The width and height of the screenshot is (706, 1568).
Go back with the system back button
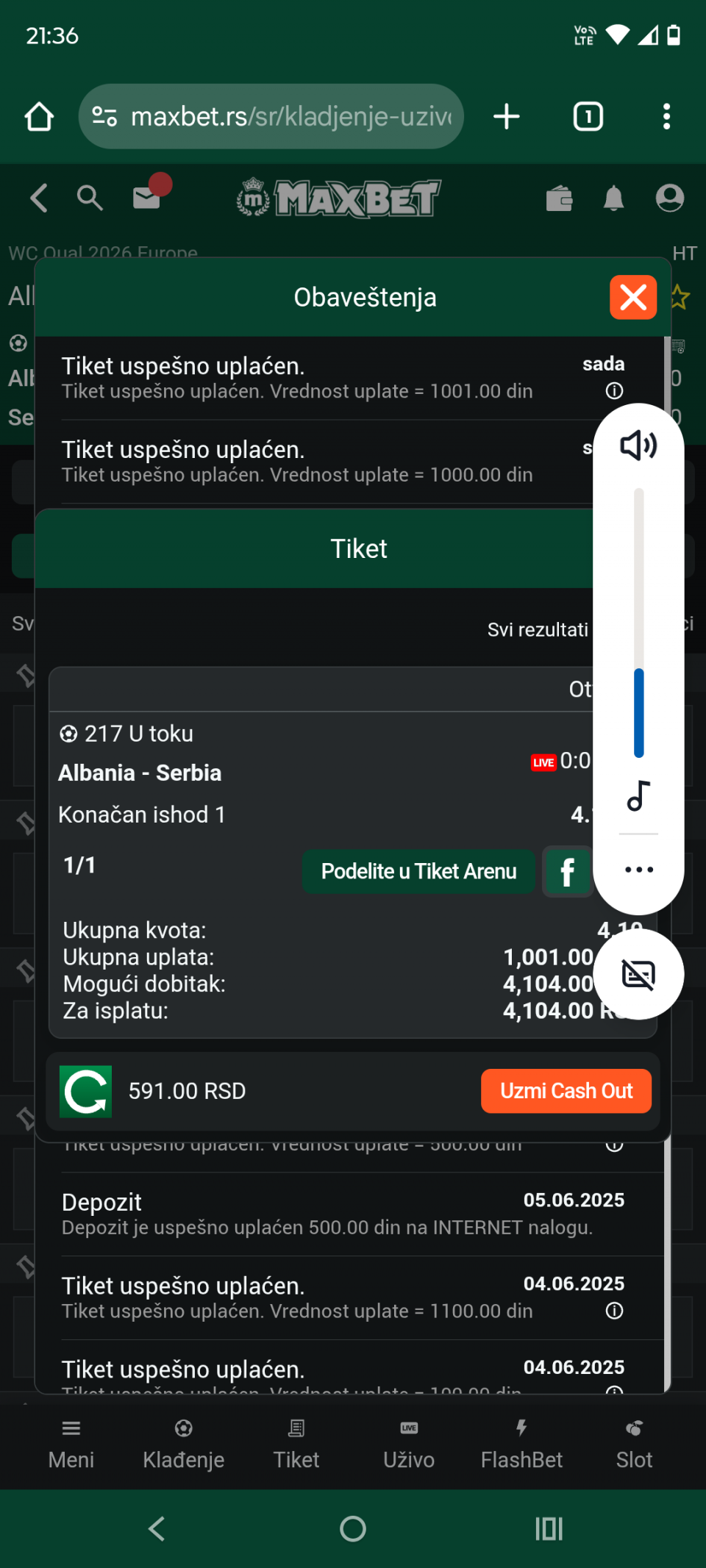pyautogui.click(x=157, y=1529)
